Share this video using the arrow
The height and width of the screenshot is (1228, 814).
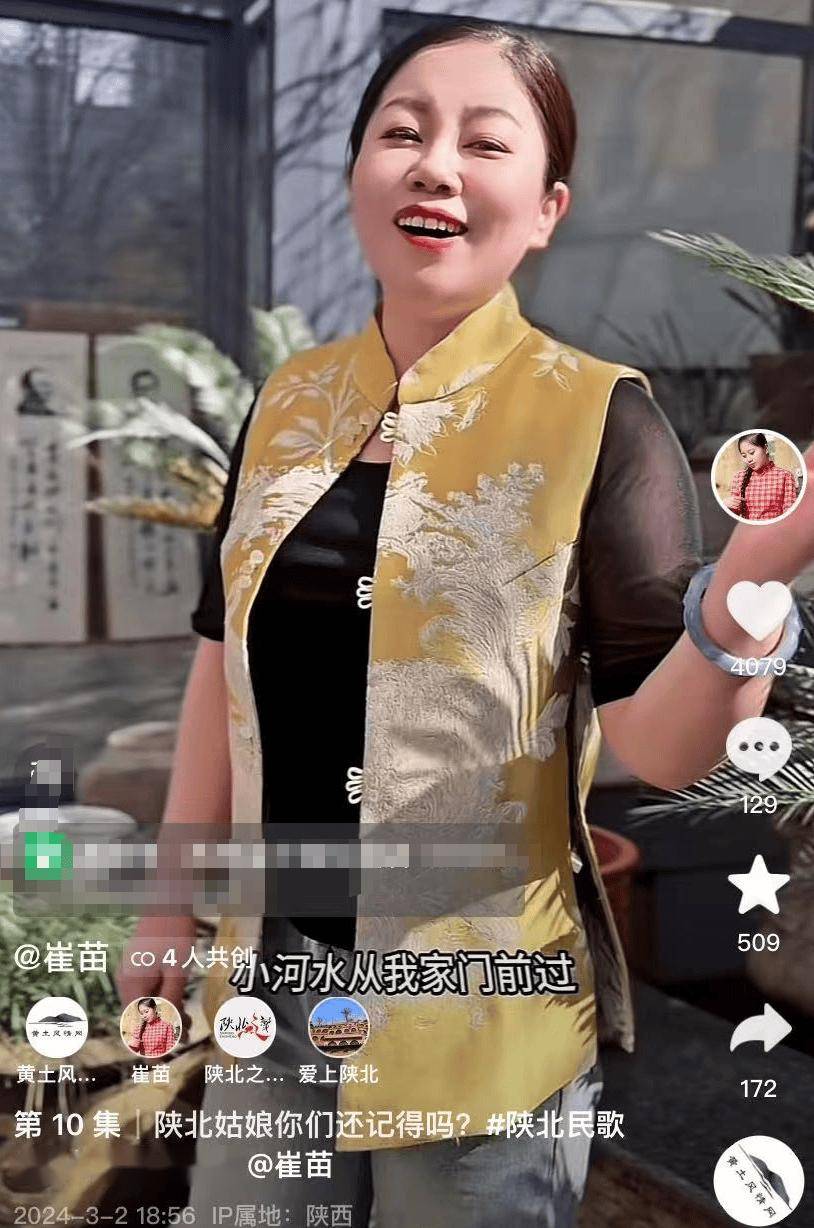pyautogui.click(x=758, y=1029)
